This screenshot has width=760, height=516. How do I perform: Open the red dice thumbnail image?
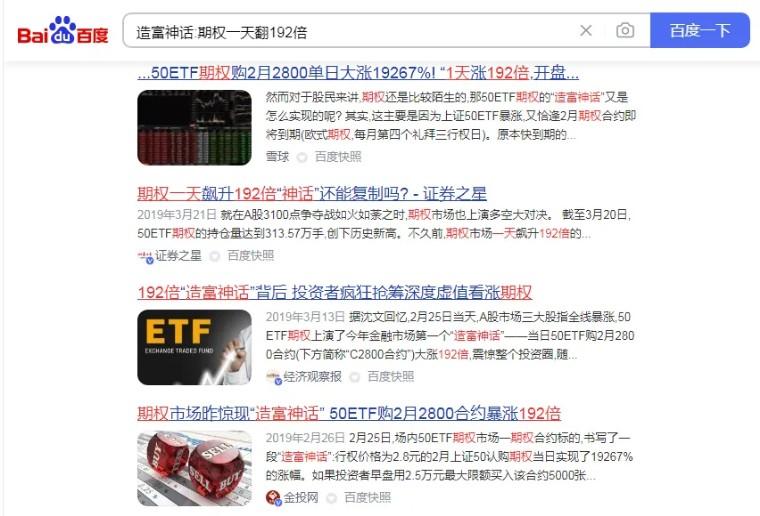[x=194, y=468]
